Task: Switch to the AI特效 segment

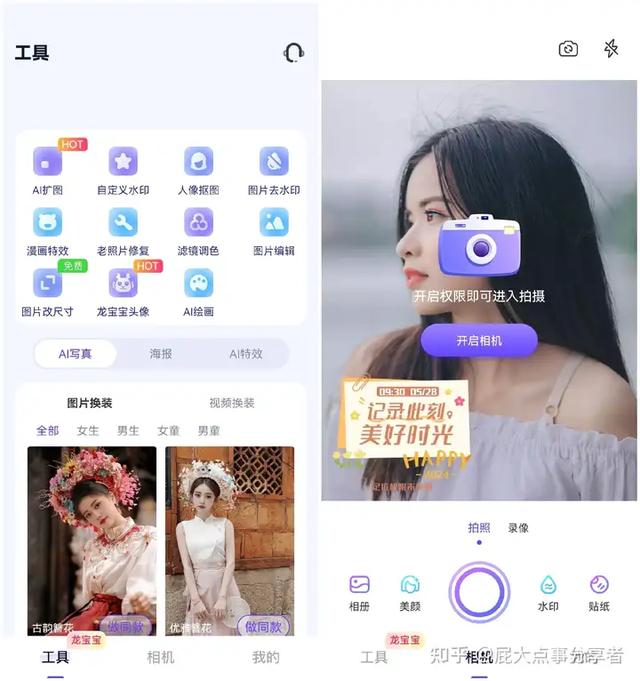Action: pyautogui.click(x=245, y=354)
